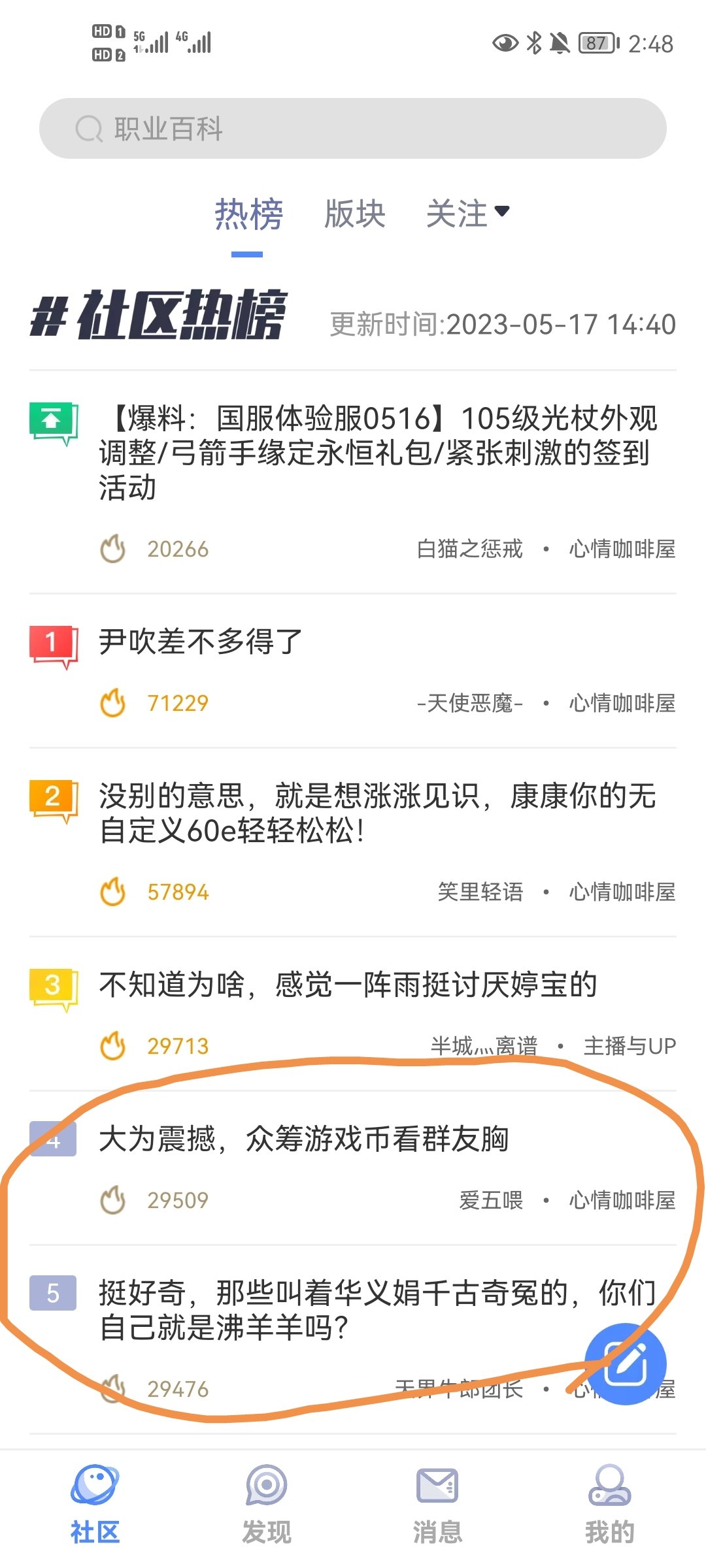Screen dimensions: 706x1568
Task: Open the 消息 tab
Action: coord(437,1504)
